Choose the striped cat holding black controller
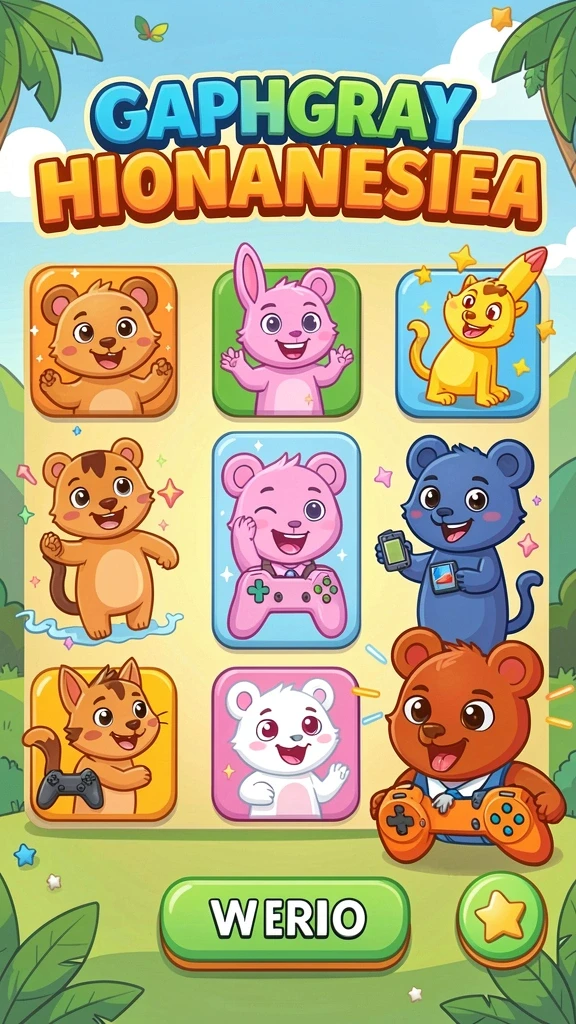576x1024 pixels. [x=103, y=743]
